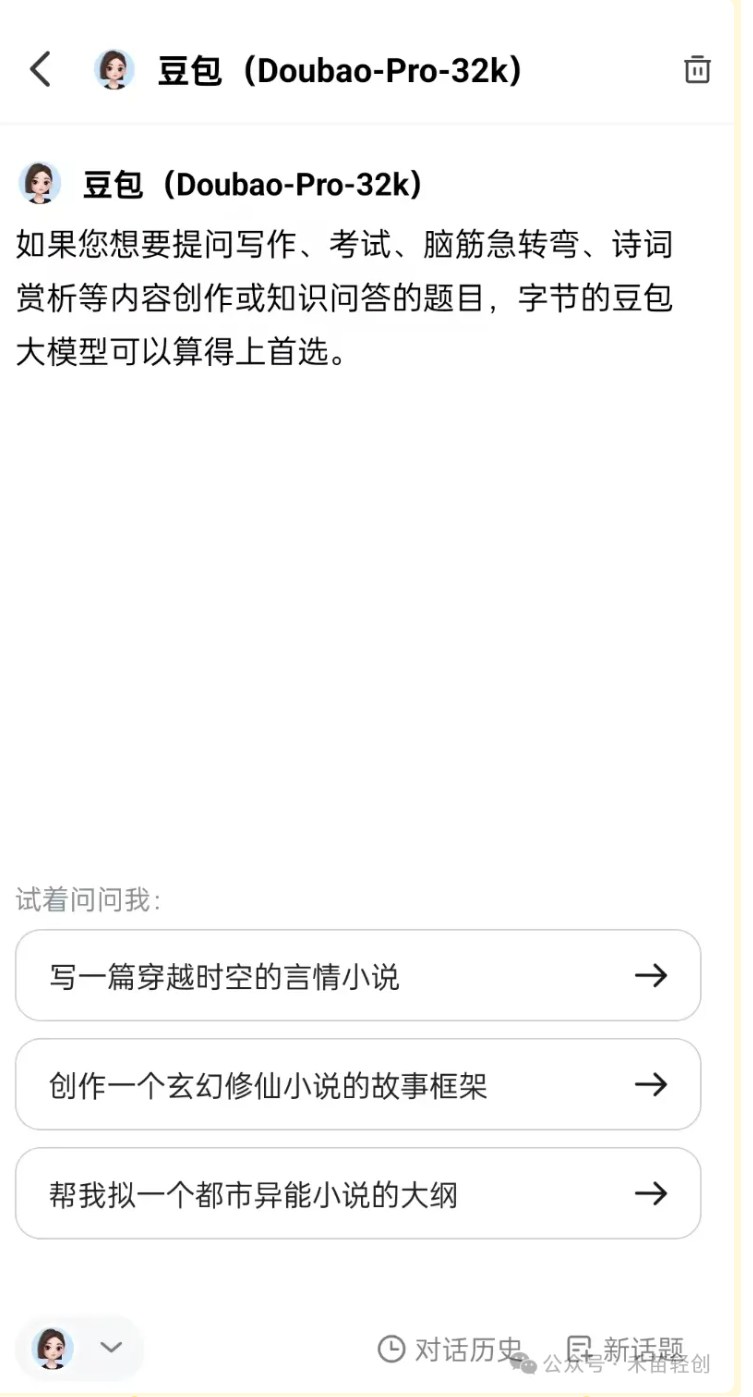Go back using the top-left arrow
Screen dimensions: 753x1397
pyautogui.click(x=40, y=70)
